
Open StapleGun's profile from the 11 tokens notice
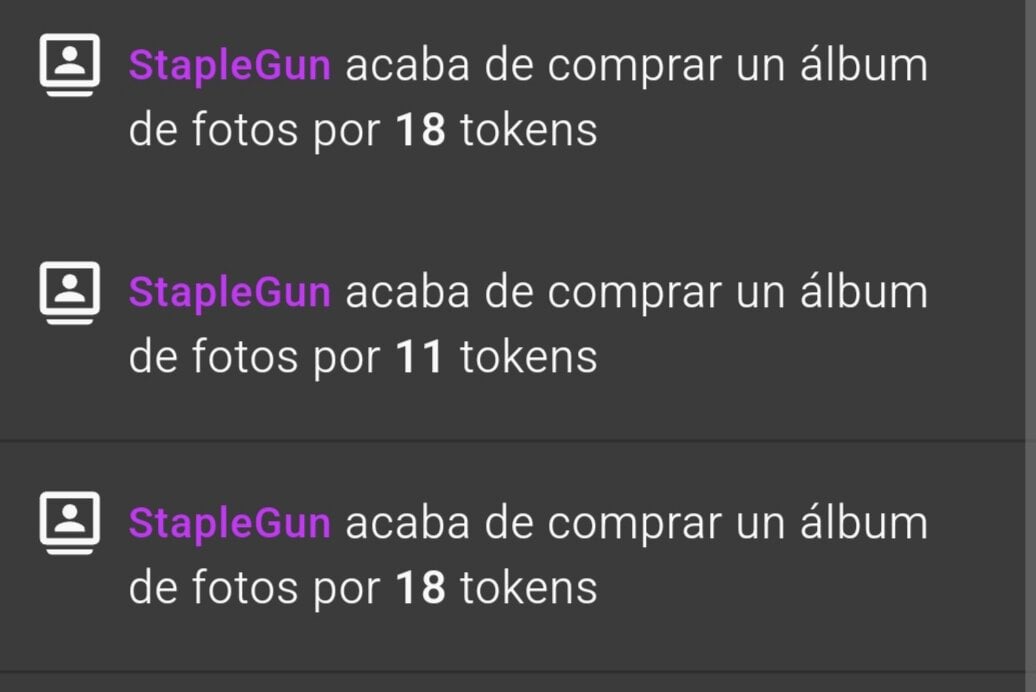pyautogui.click(x=229, y=292)
